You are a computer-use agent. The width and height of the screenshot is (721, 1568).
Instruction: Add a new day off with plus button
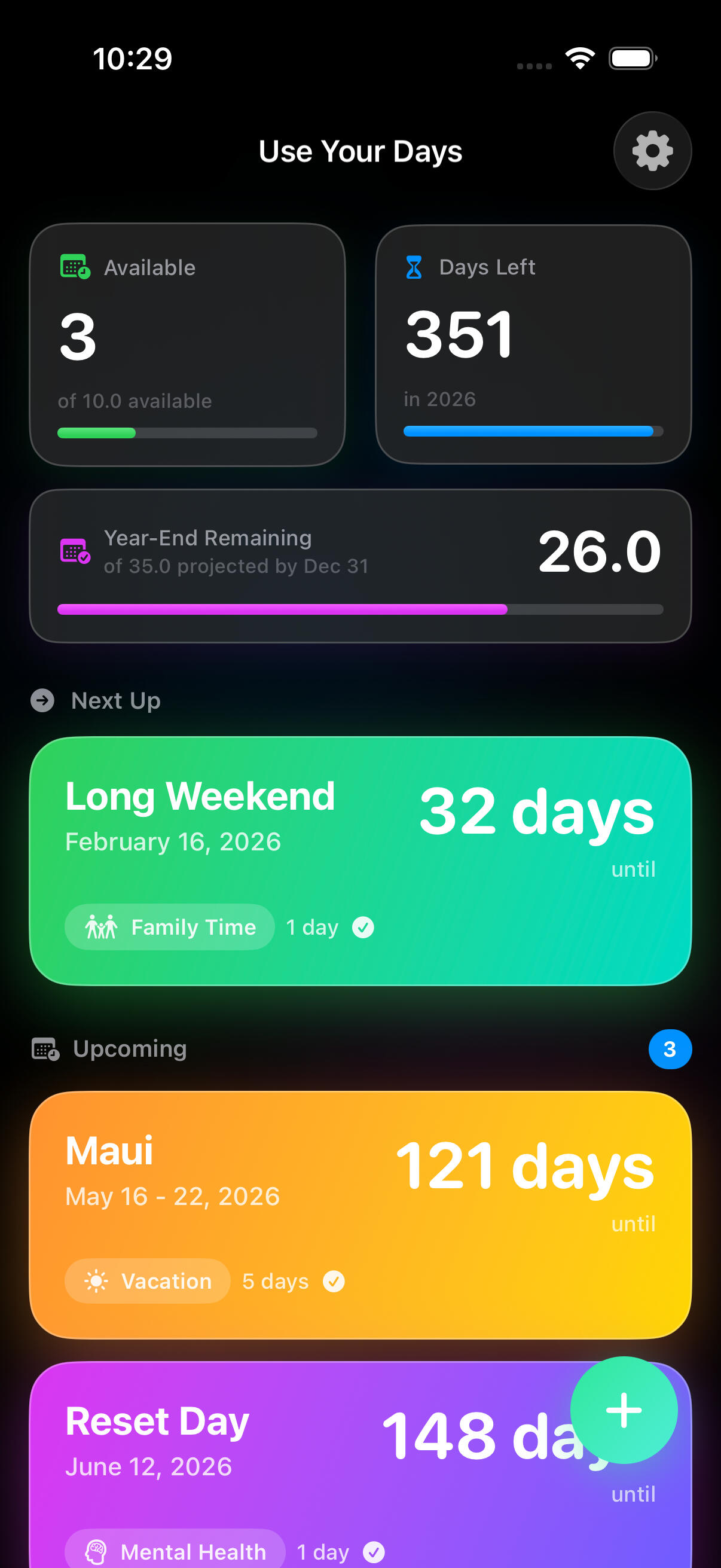pos(623,1410)
